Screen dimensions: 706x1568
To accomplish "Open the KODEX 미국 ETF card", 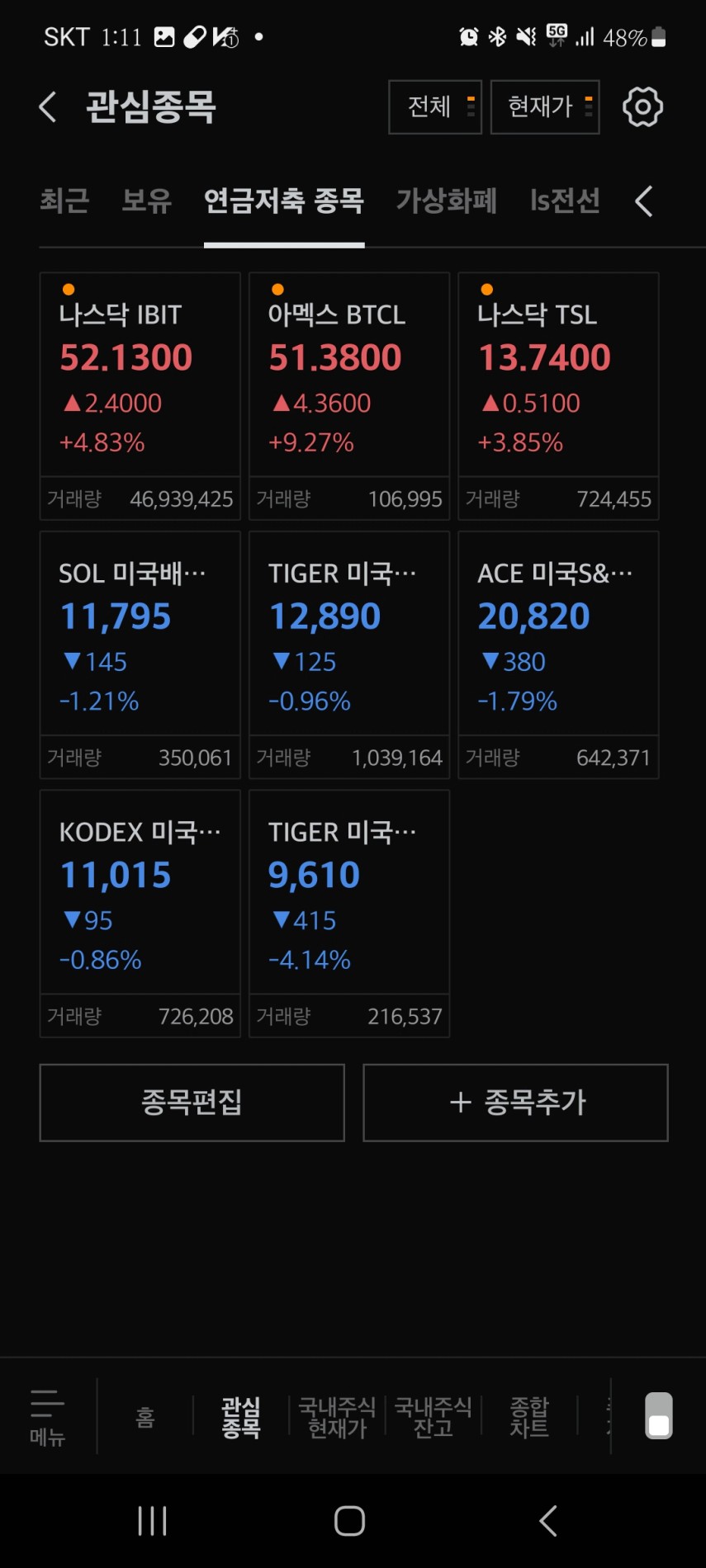I will [140, 914].
